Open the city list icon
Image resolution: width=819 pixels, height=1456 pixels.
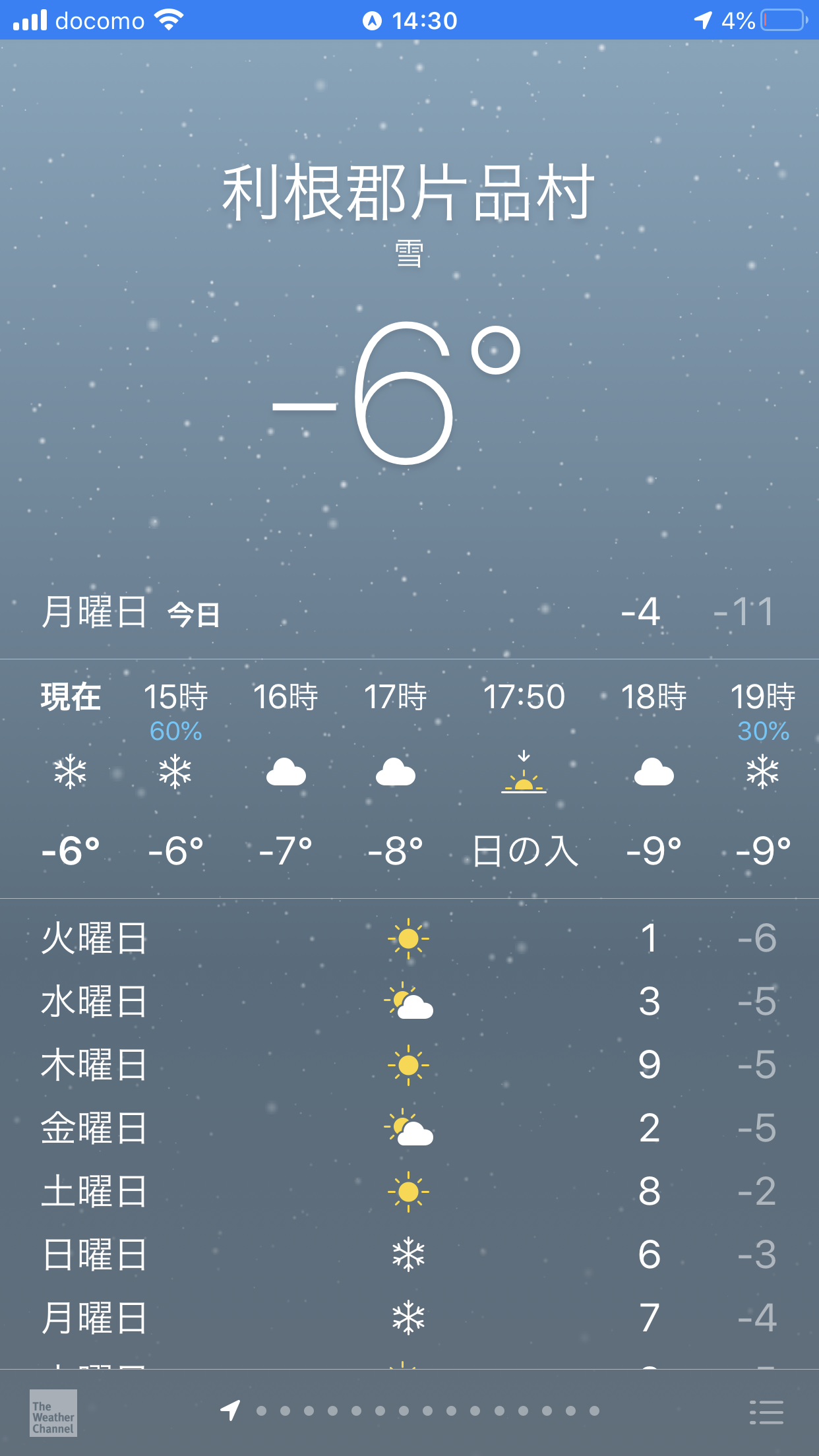tap(766, 1412)
